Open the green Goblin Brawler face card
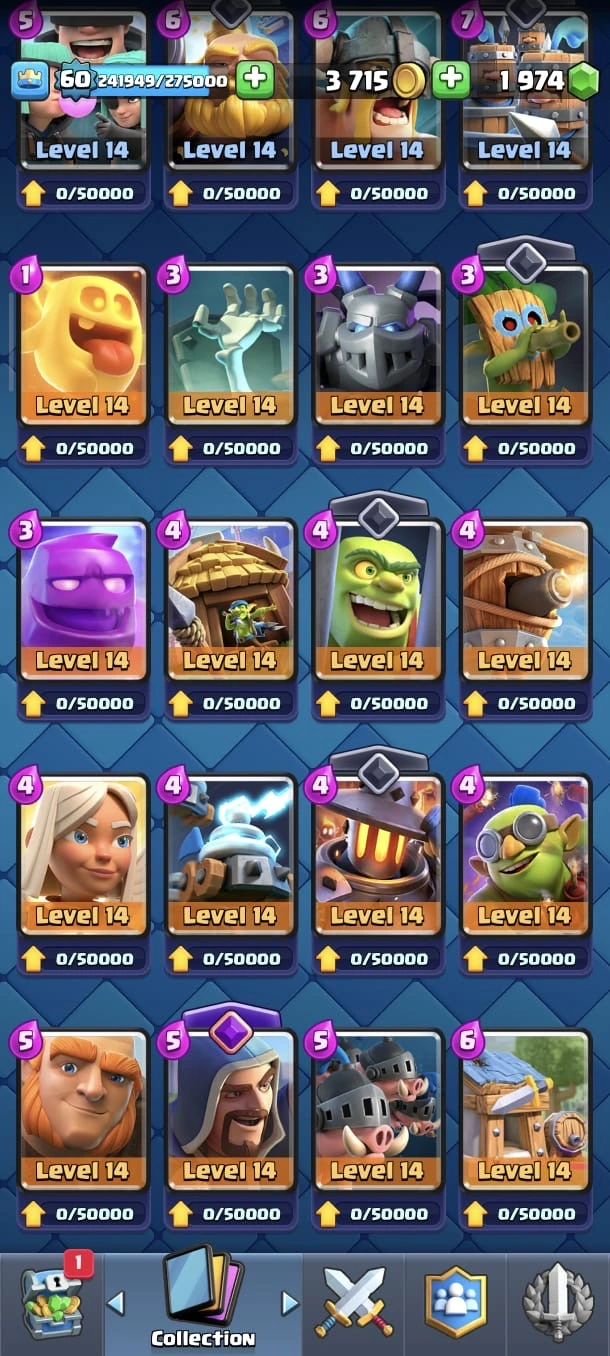The width and height of the screenshot is (610, 1356). click(377, 600)
